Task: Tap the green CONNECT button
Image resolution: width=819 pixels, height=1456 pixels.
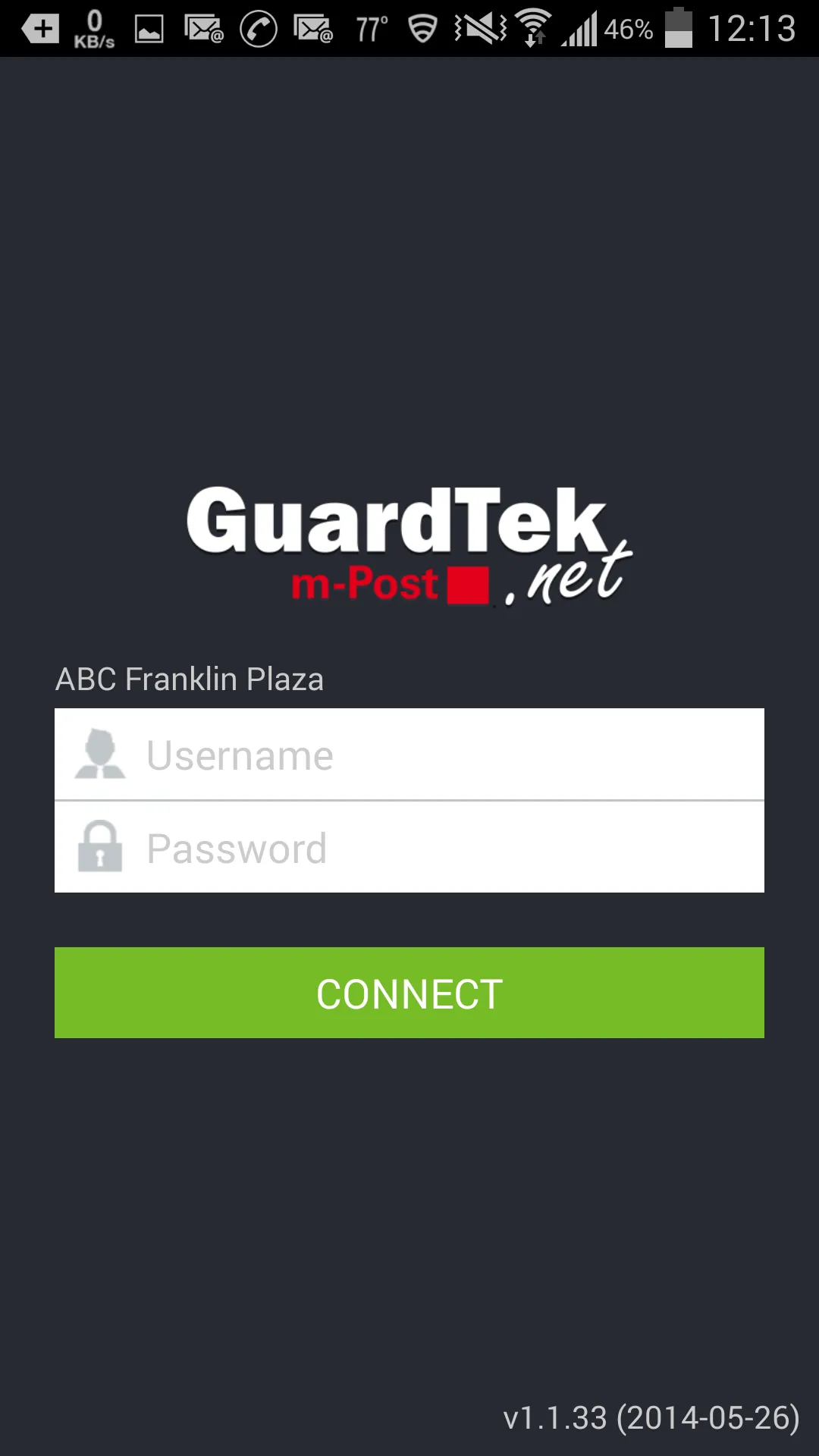Action: pos(409,993)
